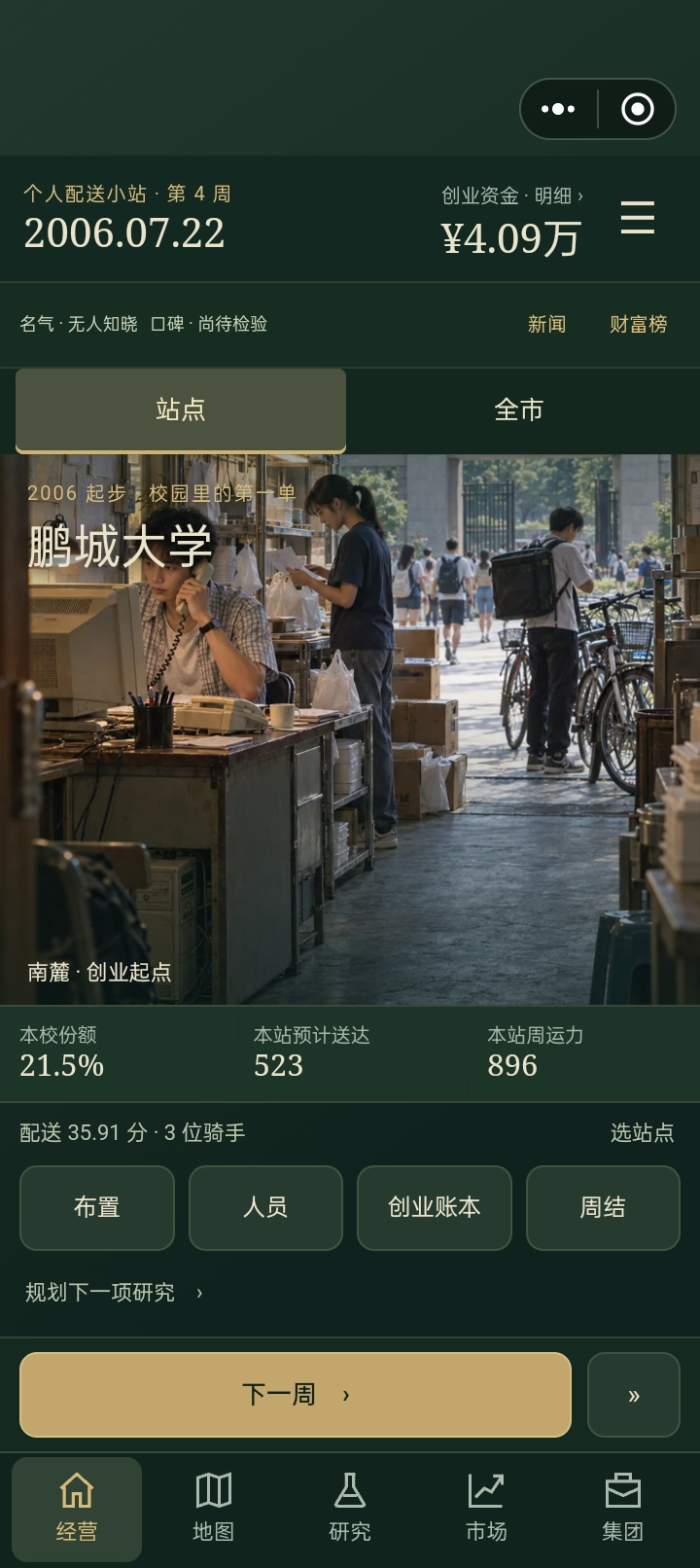Open the mini program more options menu
700x1568 pixels.
558,109
